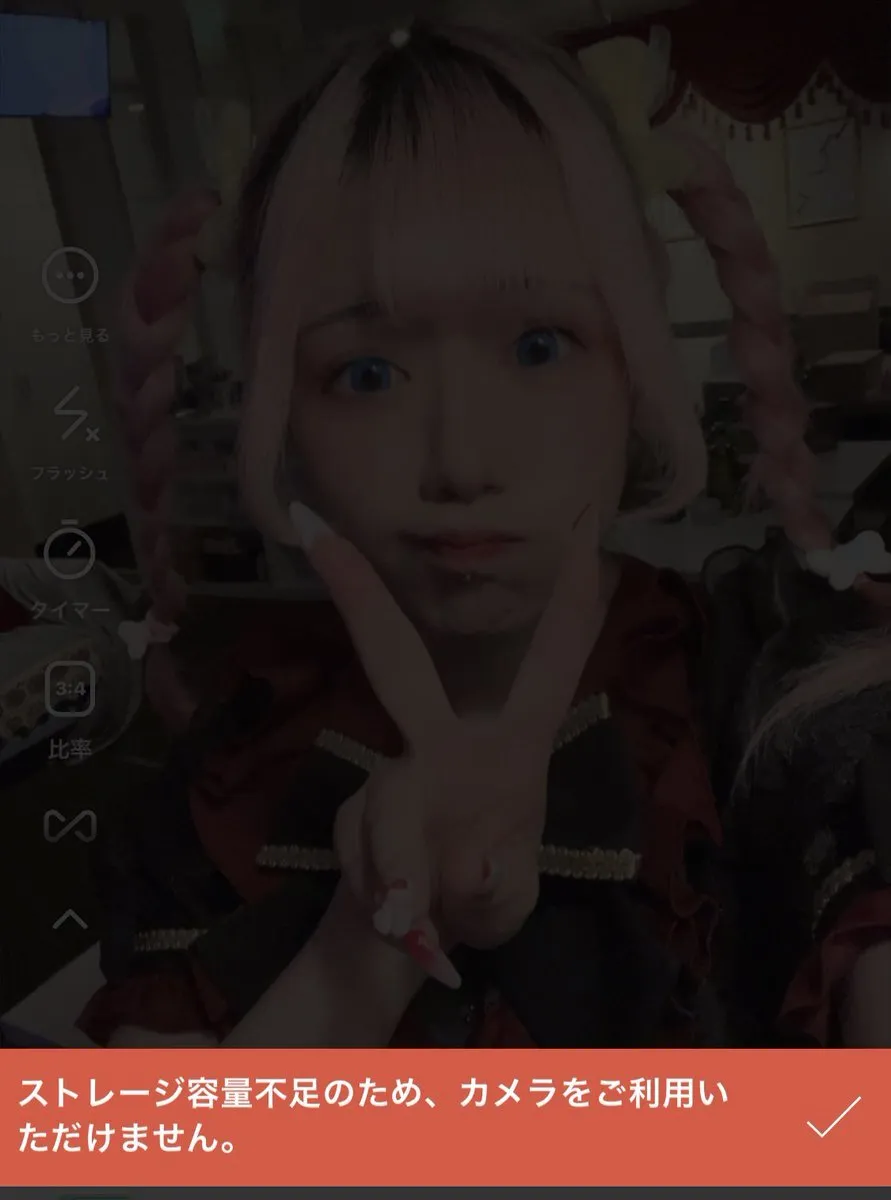This screenshot has height=1200, width=891.
Task: Dismiss the storage warning with the checkmark
Action: point(833,1118)
